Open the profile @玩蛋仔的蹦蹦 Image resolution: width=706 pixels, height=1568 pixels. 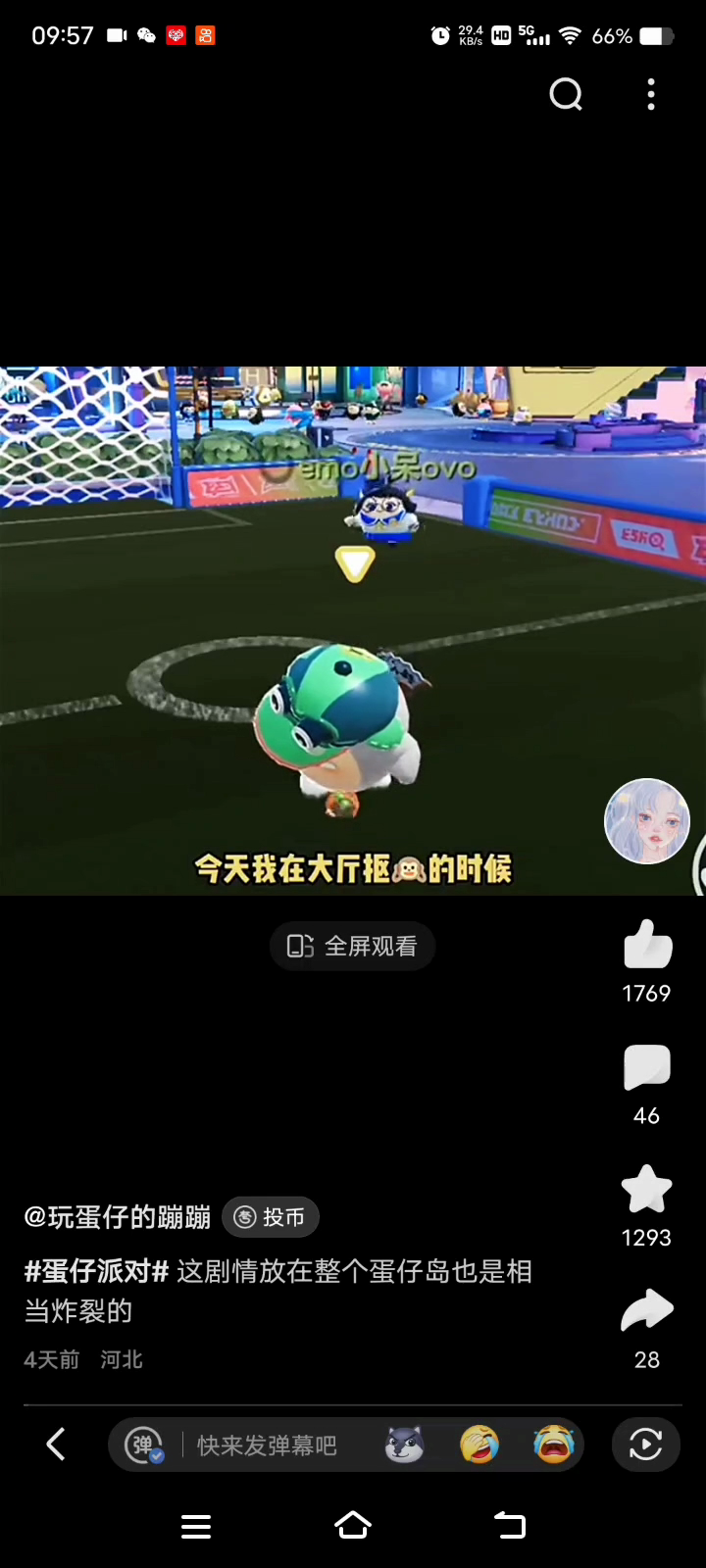click(118, 1217)
